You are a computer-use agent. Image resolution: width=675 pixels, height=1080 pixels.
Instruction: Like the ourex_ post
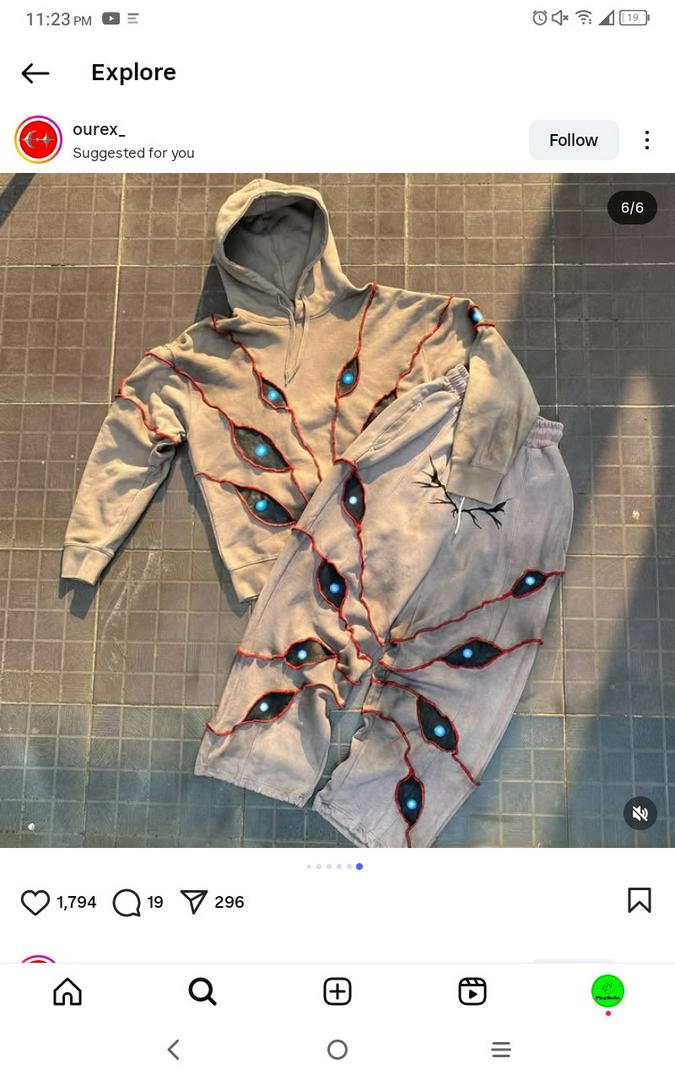coord(35,902)
